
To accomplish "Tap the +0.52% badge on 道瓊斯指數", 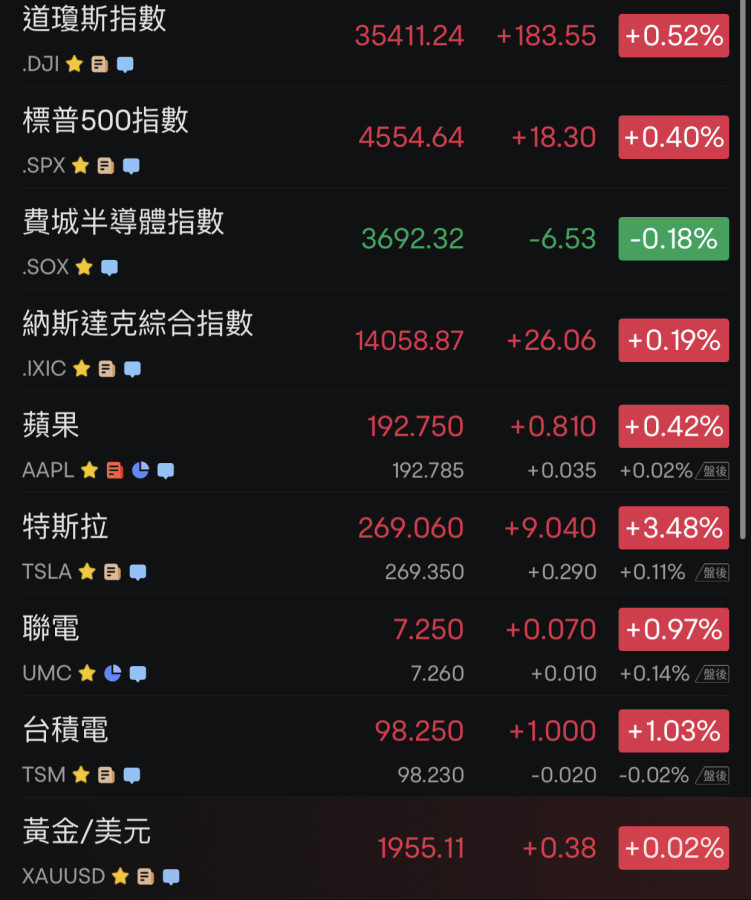I will click(x=673, y=36).
